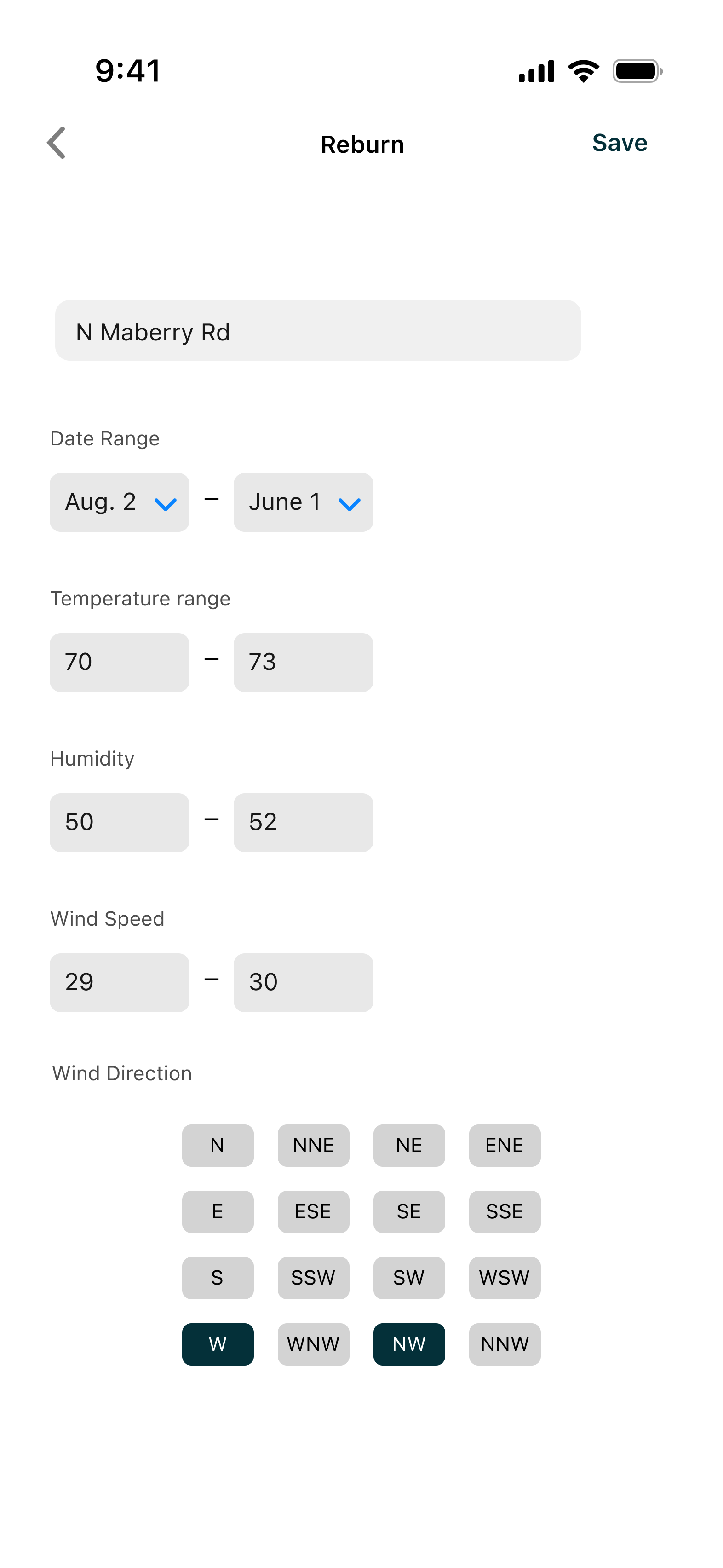Select the N wind direction chip
The height and width of the screenshot is (1568, 723).
[x=218, y=1146]
